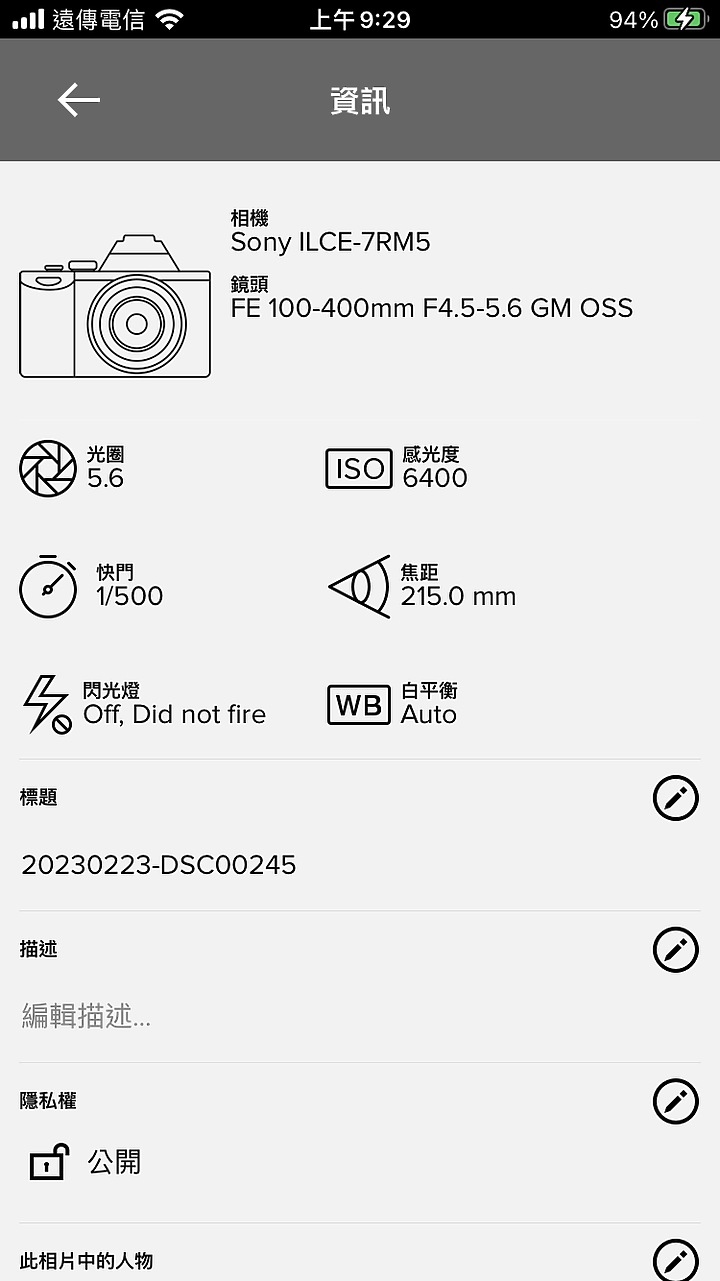Edit the 隱私權 privacy setting
The height and width of the screenshot is (1281, 720).
[x=675, y=1102]
